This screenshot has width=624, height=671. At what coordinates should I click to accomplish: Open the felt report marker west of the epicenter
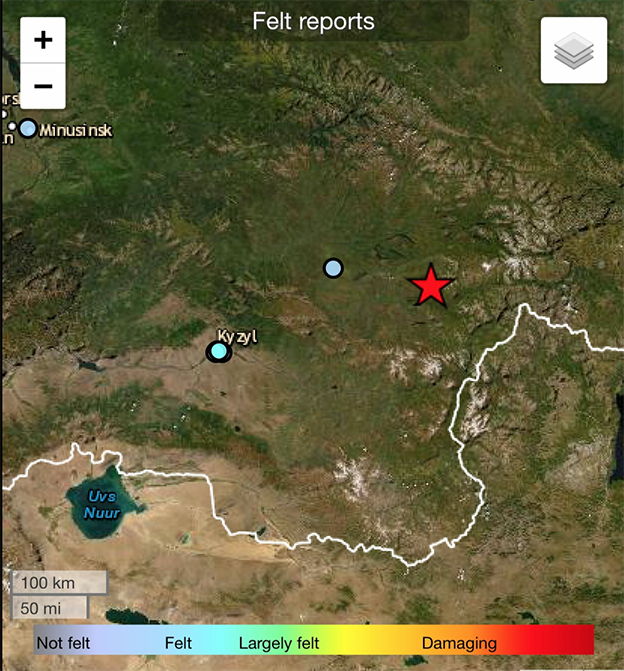click(x=333, y=268)
